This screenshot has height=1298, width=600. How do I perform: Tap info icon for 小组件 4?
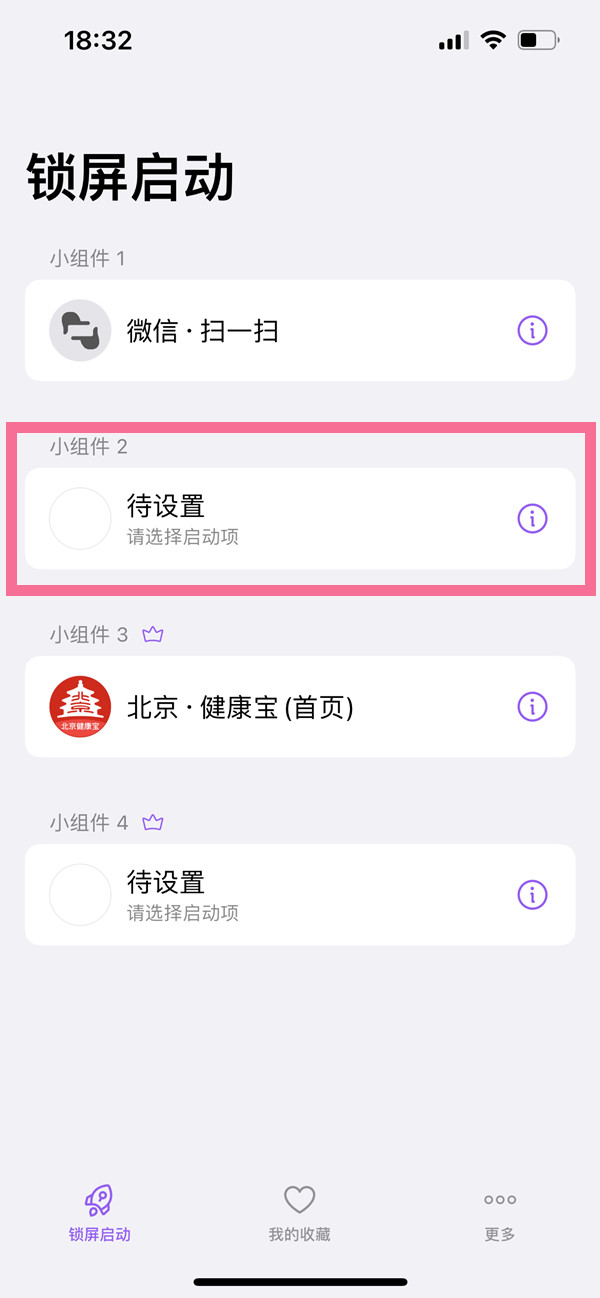pyautogui.click(x=532, y=894)
